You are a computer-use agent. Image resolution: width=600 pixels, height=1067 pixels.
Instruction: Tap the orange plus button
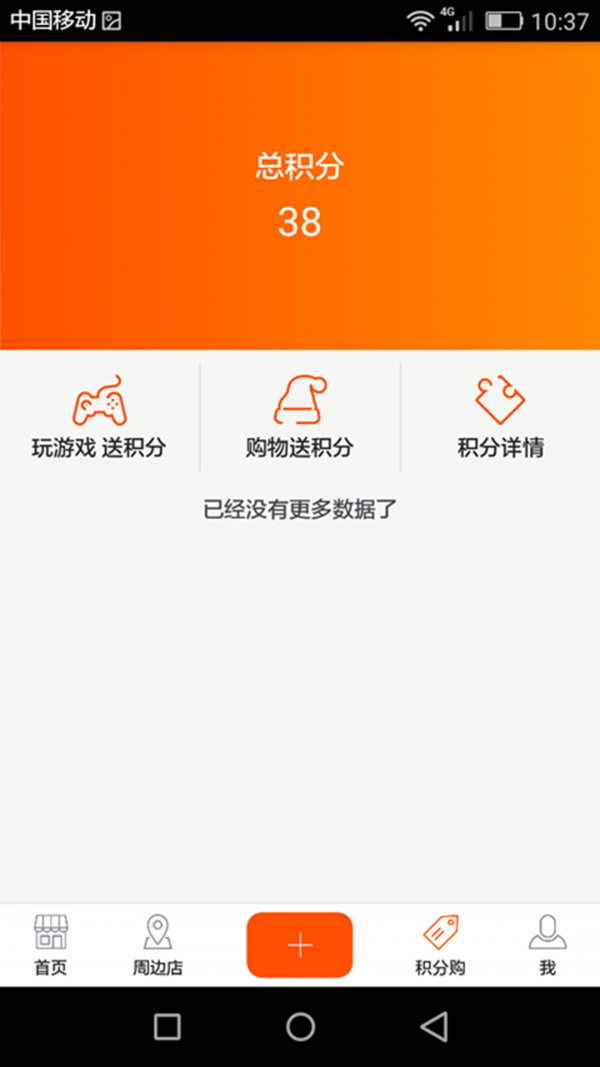tap(300, 945)
